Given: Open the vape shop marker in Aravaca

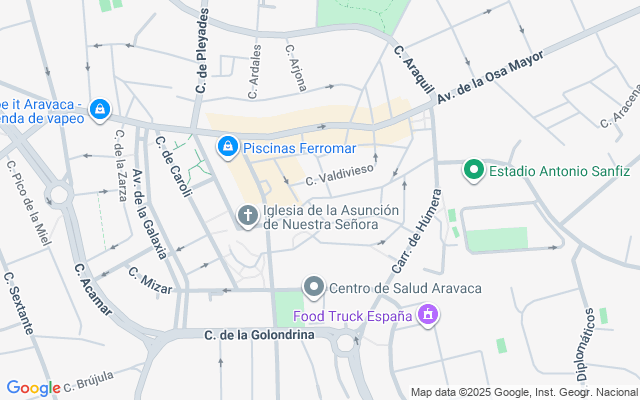Looking at the screenshot, I should 100,109.
